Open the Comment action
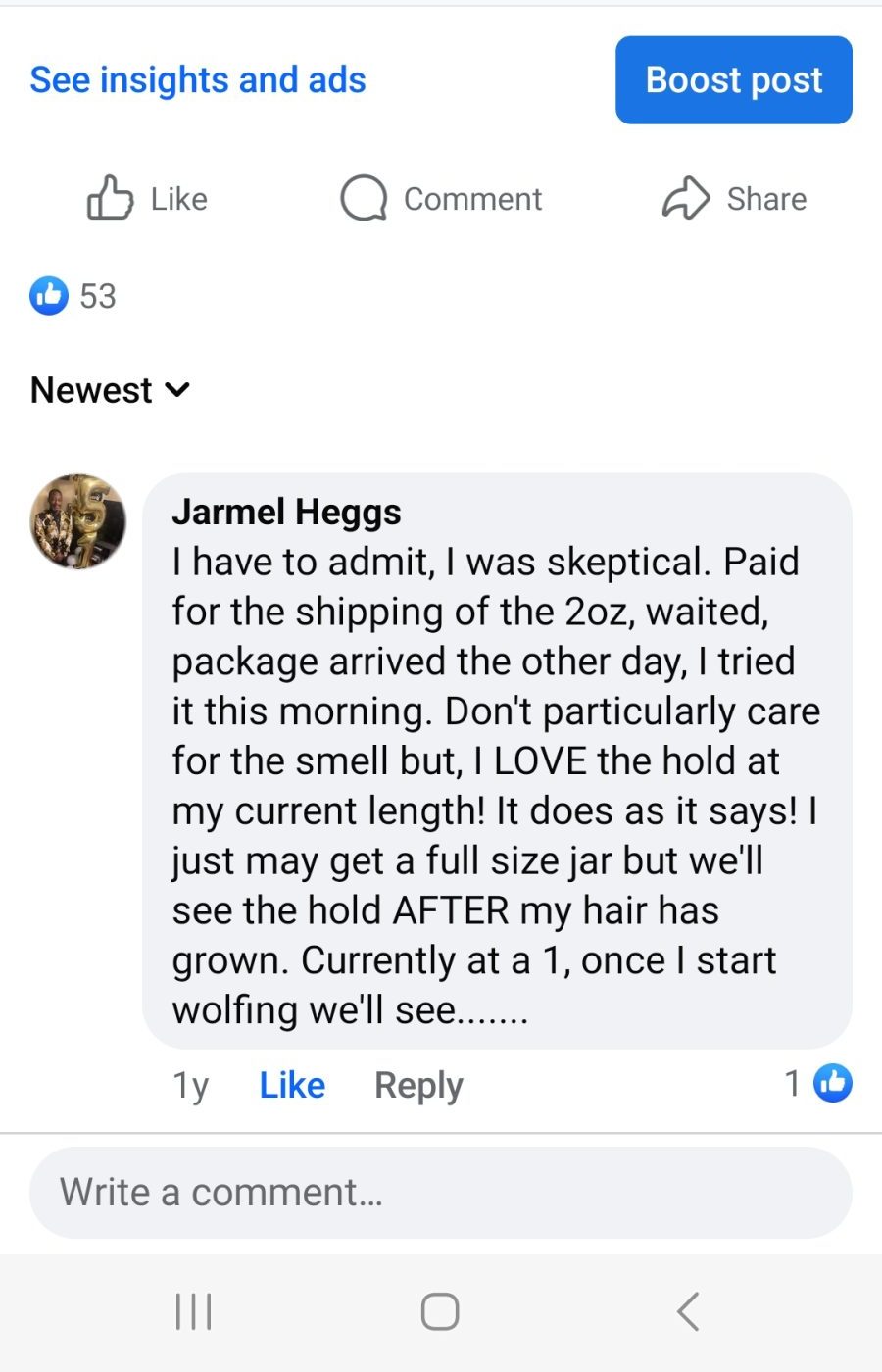Image resolution: width=882 pixels, height=1372 pixels. pyautogui.click(x=441, y=199)
